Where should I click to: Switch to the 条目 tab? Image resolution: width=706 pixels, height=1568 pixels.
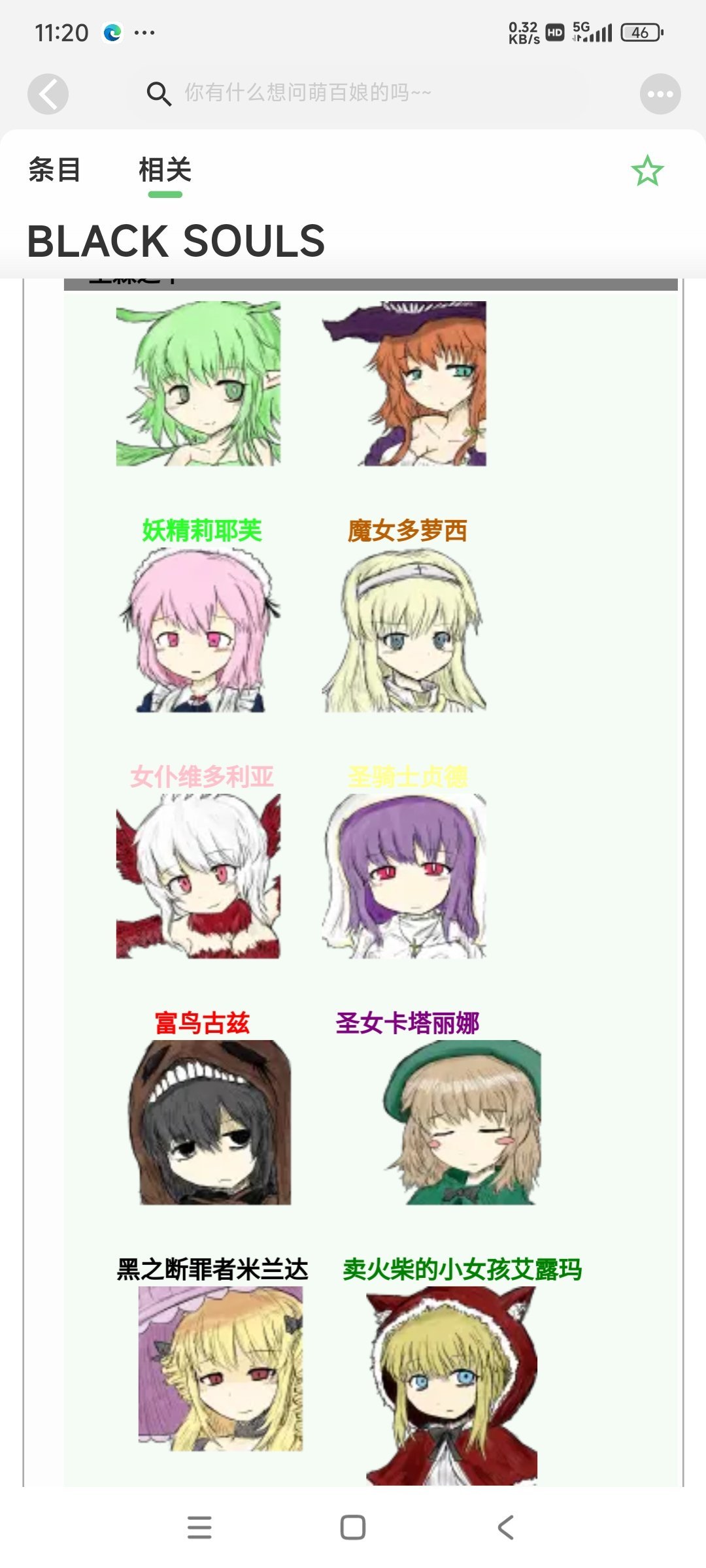[x=54, y=170]
